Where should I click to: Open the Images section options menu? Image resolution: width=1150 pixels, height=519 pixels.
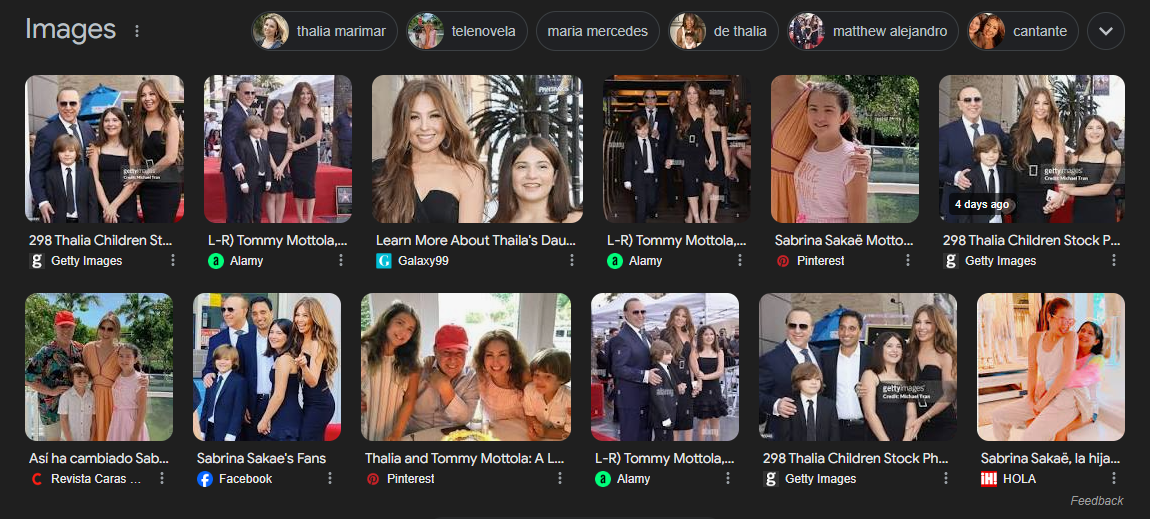[x=137, y=31]
